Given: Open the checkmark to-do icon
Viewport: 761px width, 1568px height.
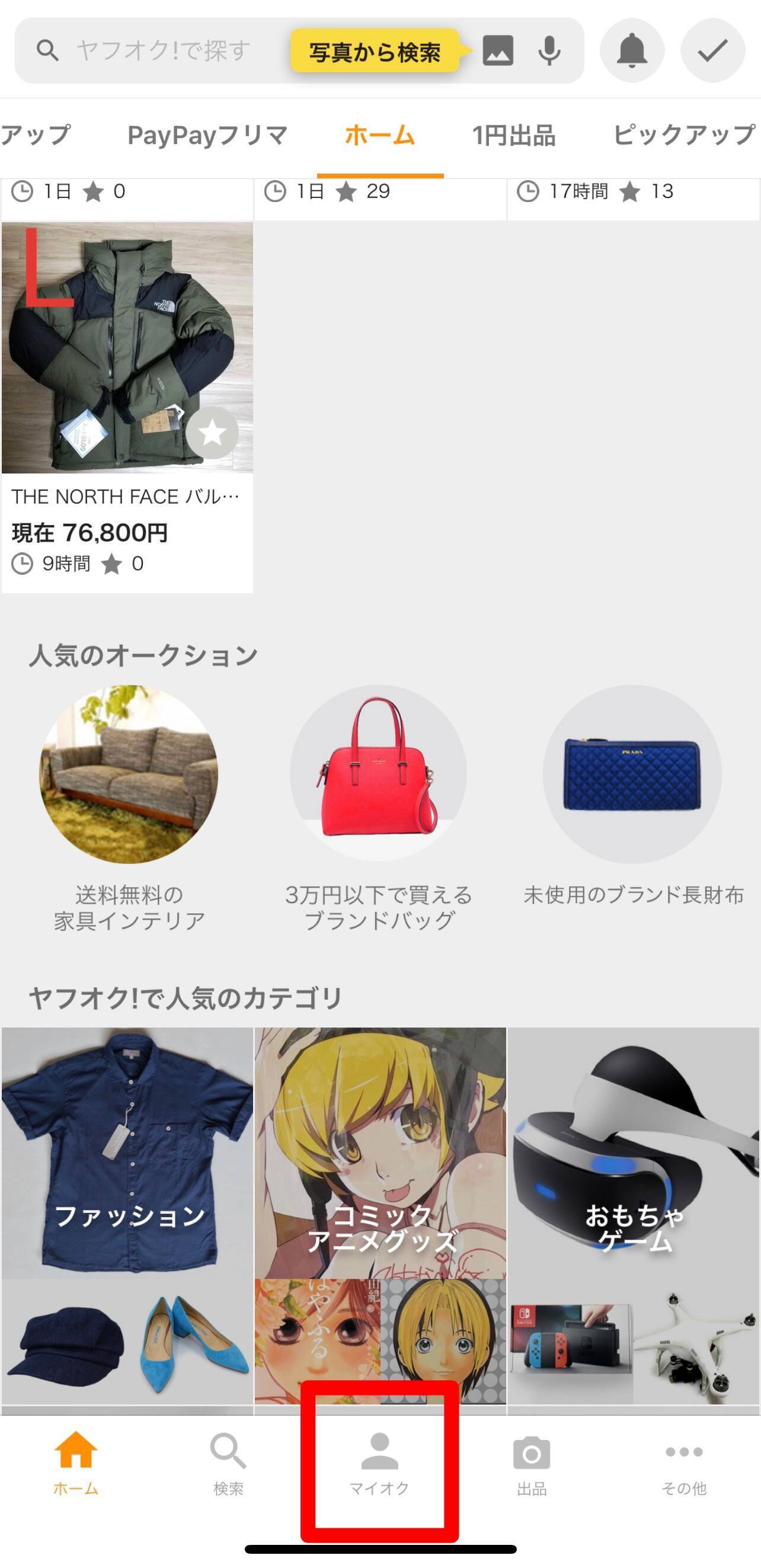Looking at the screenshot, I should click(712, 50).
